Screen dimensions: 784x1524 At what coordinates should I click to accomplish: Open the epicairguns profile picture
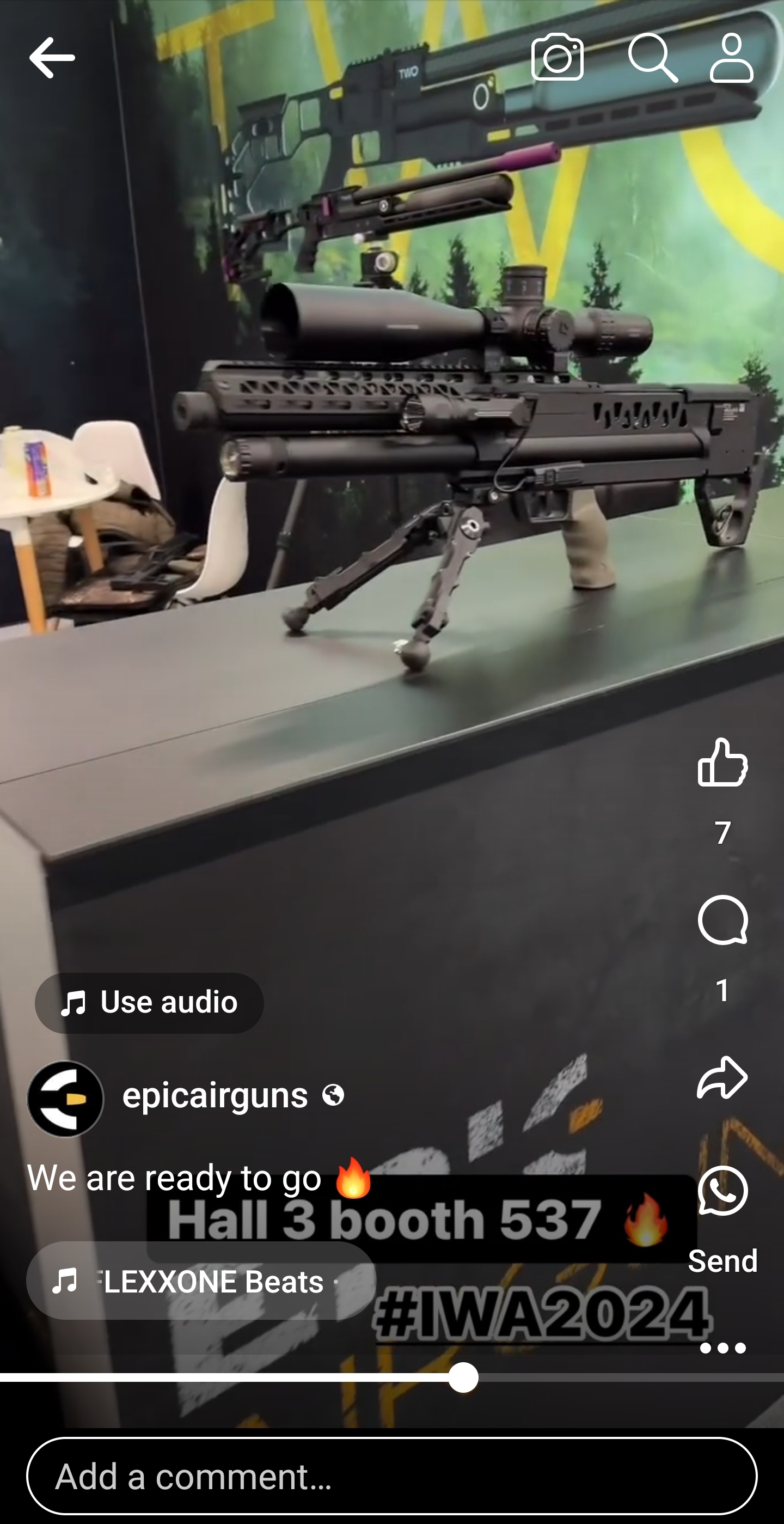(x=66, y=1099)
